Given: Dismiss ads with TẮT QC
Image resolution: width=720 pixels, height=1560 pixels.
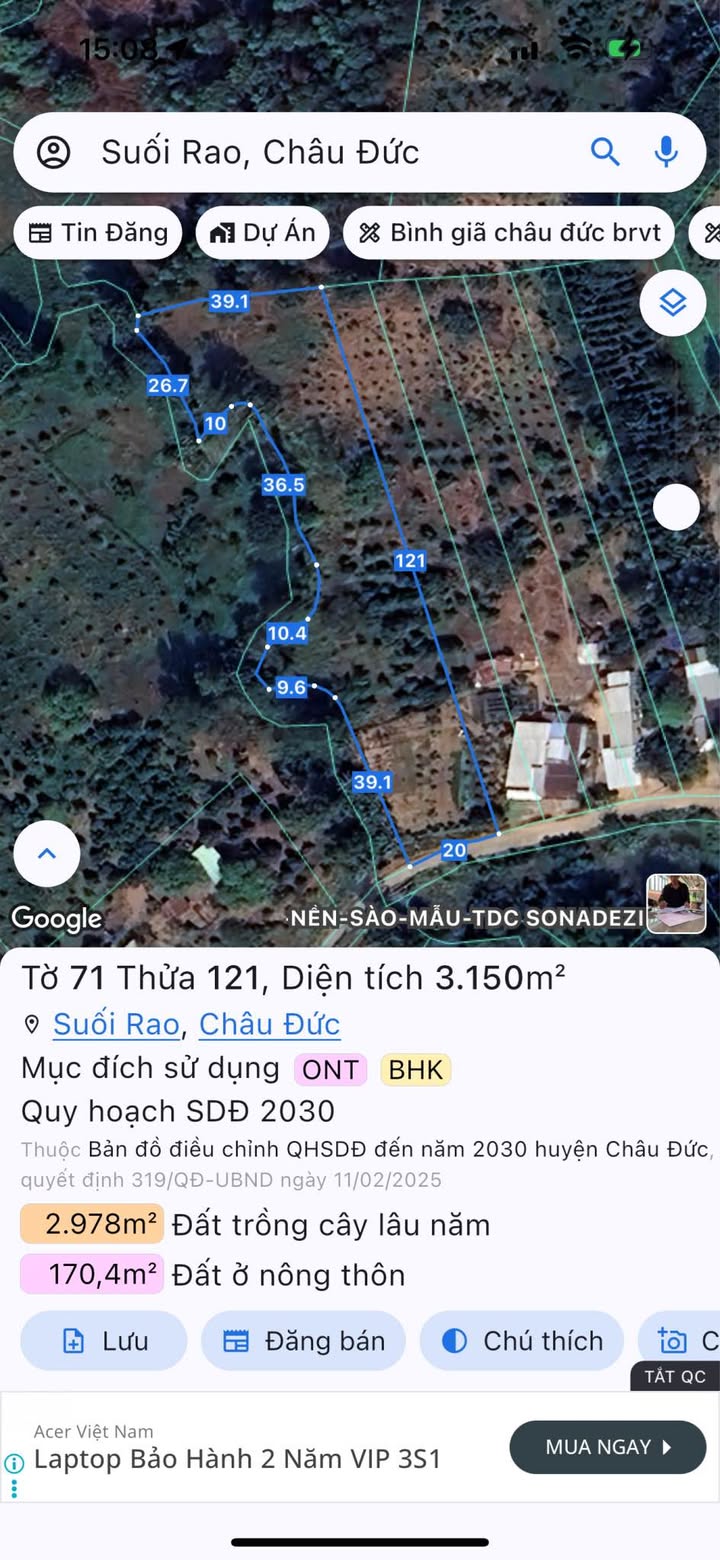Looking at the screenshot, I should click(675, 1376).
